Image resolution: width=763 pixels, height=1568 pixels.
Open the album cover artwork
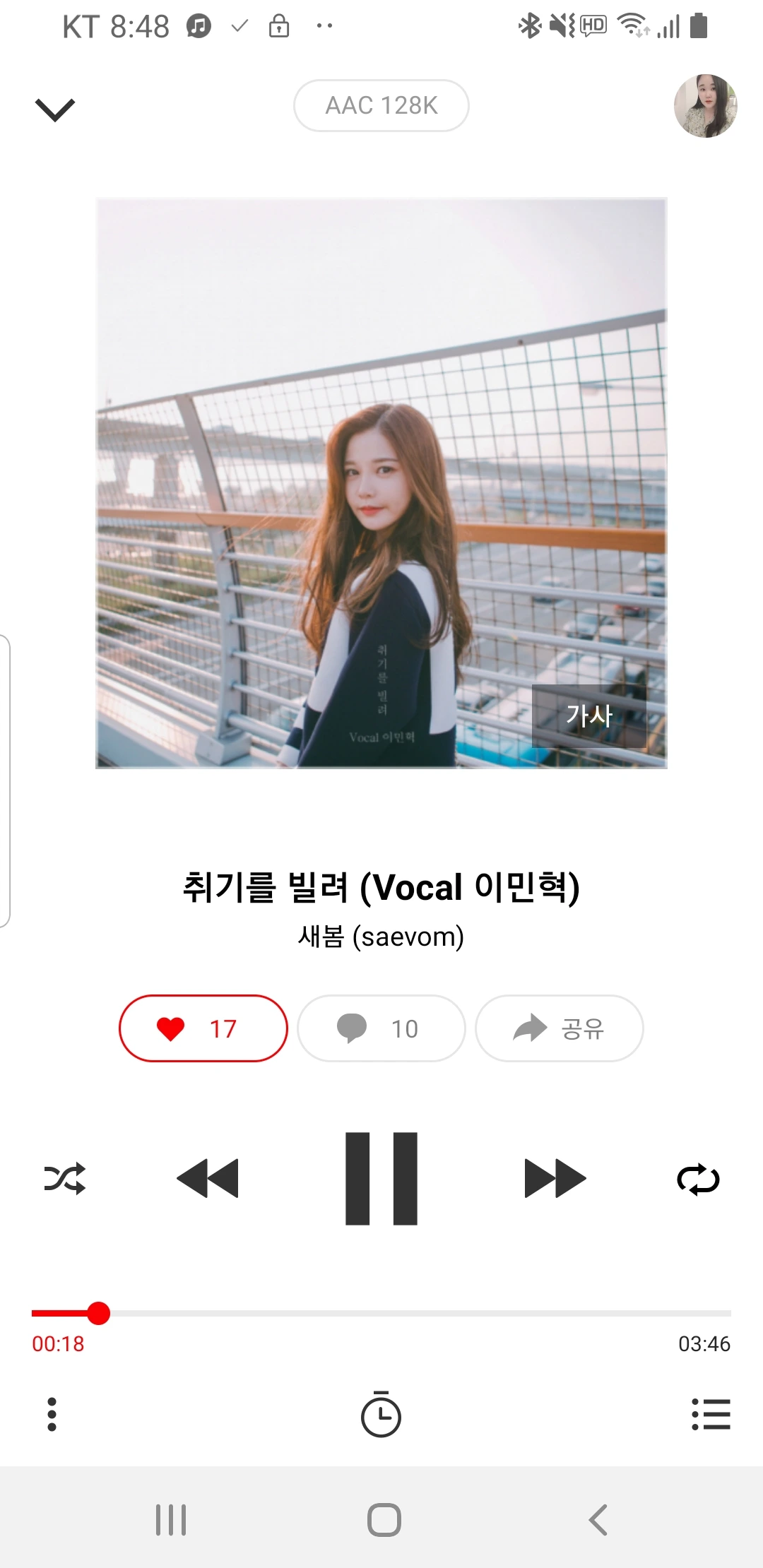tap(381, 483)
